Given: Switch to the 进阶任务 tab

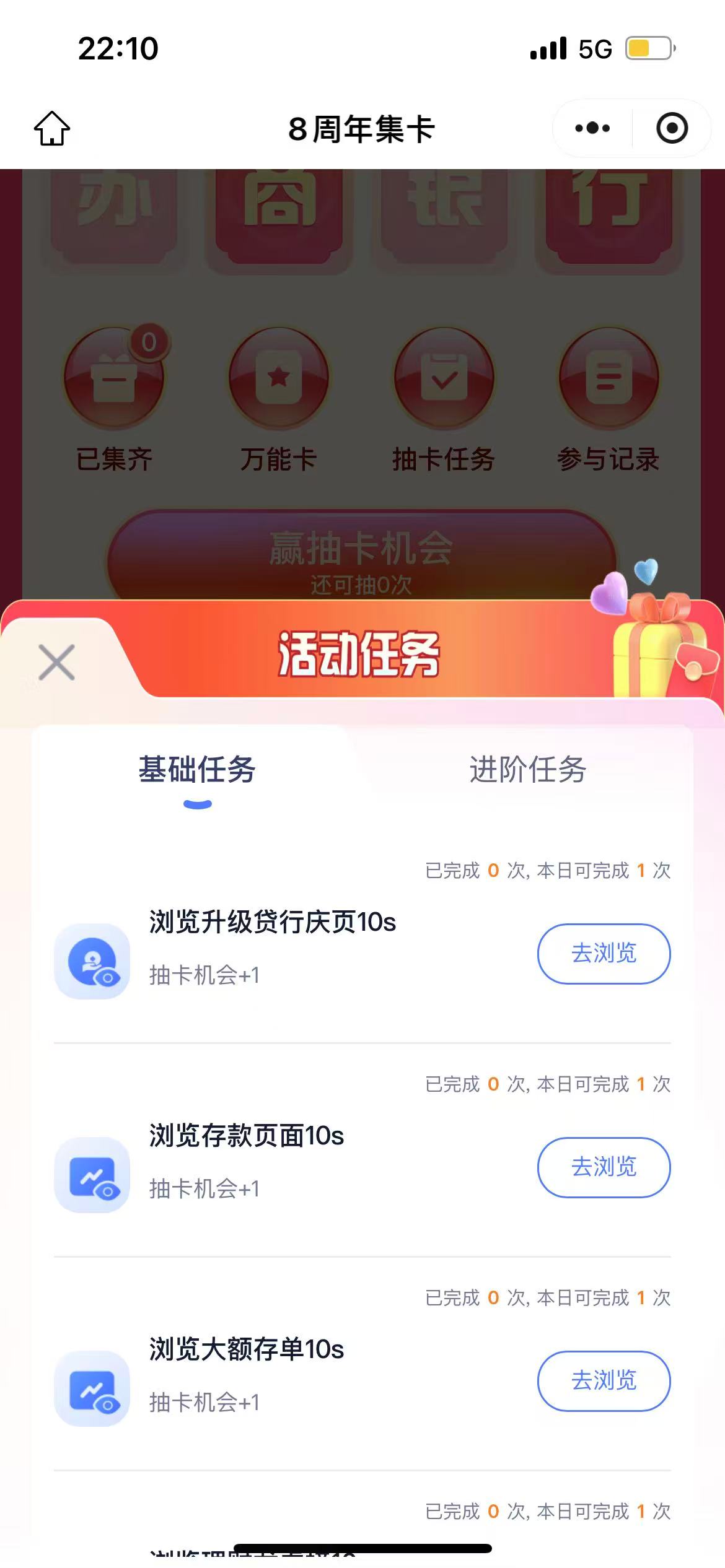Looking at the screenshot, I should click(527, 770).
